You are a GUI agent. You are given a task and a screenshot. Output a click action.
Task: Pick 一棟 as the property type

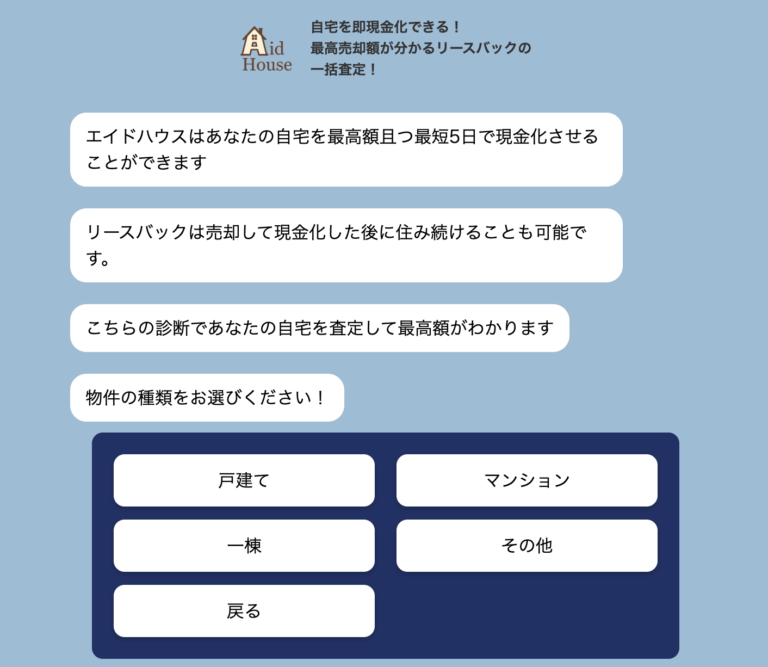click(244, 546)
